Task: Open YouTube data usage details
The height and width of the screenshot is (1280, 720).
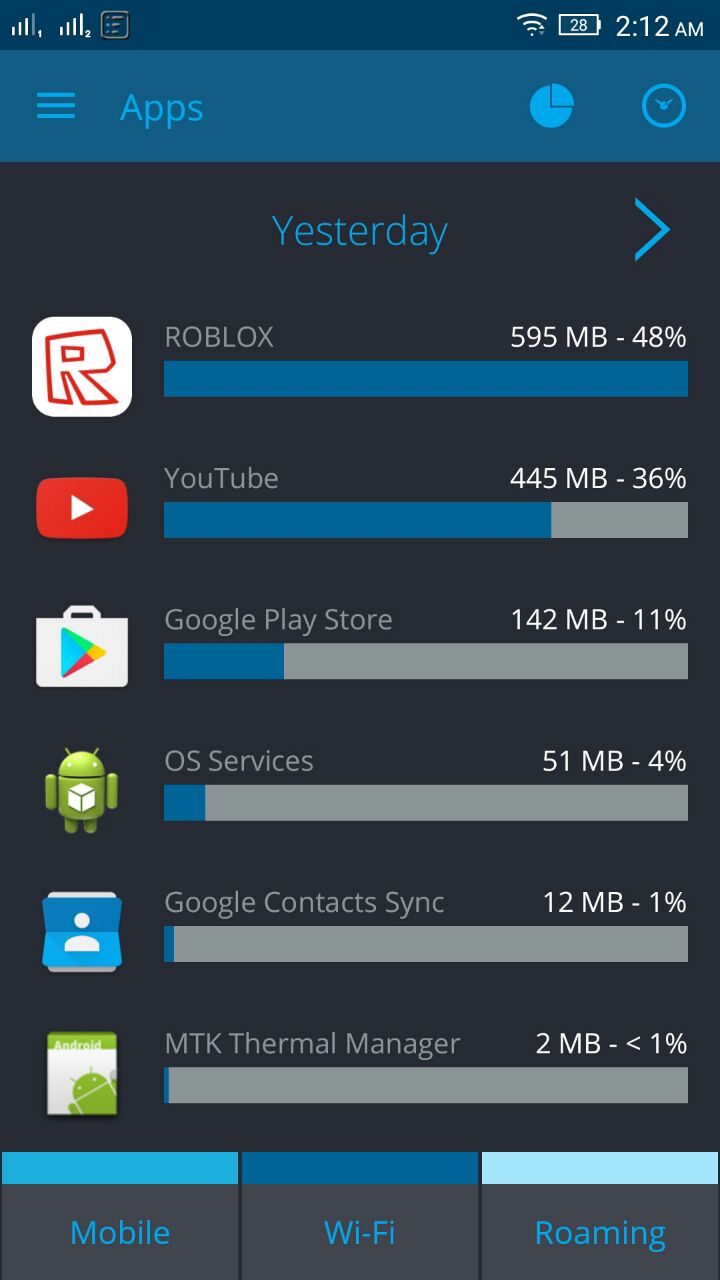Action: coord(360,507)
